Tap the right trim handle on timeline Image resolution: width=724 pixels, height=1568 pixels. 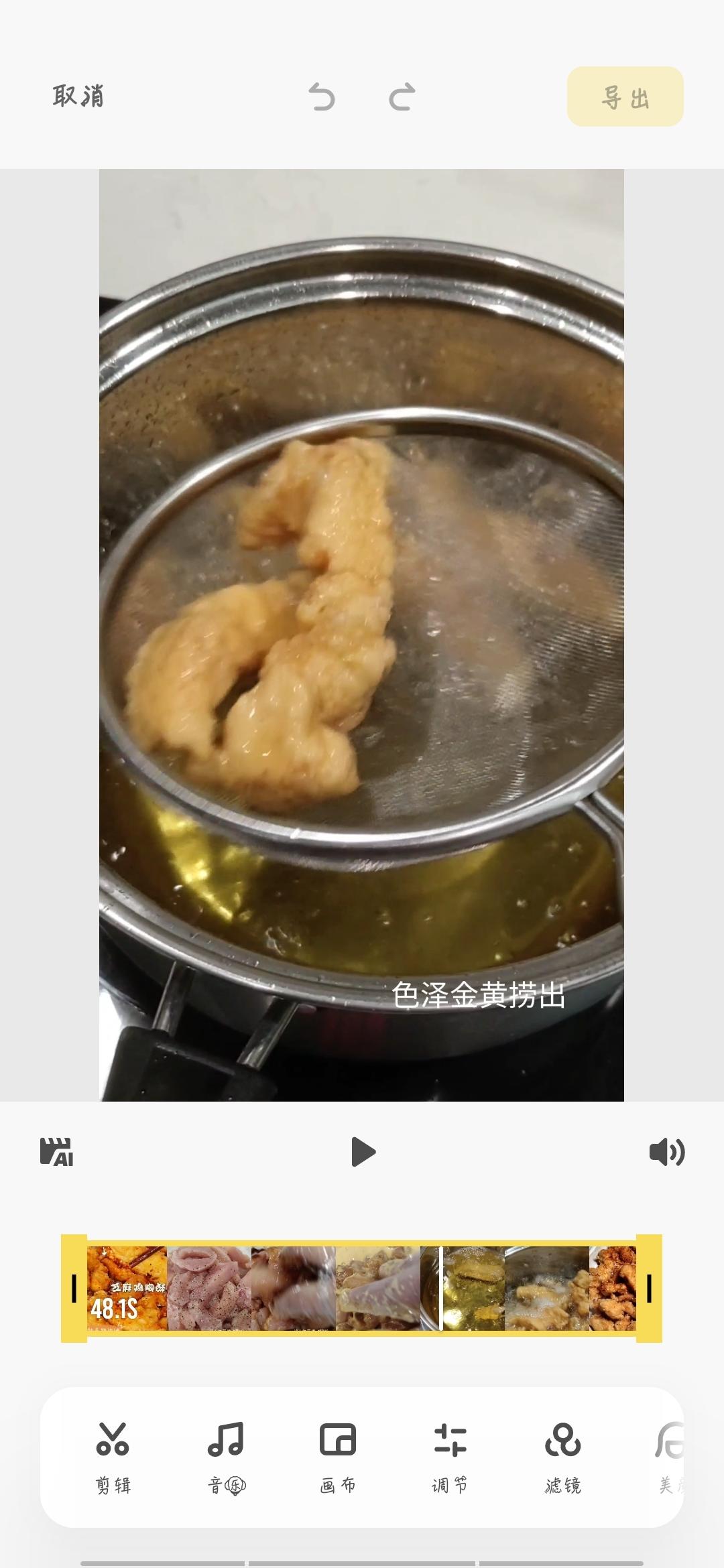coord(649,1288)
